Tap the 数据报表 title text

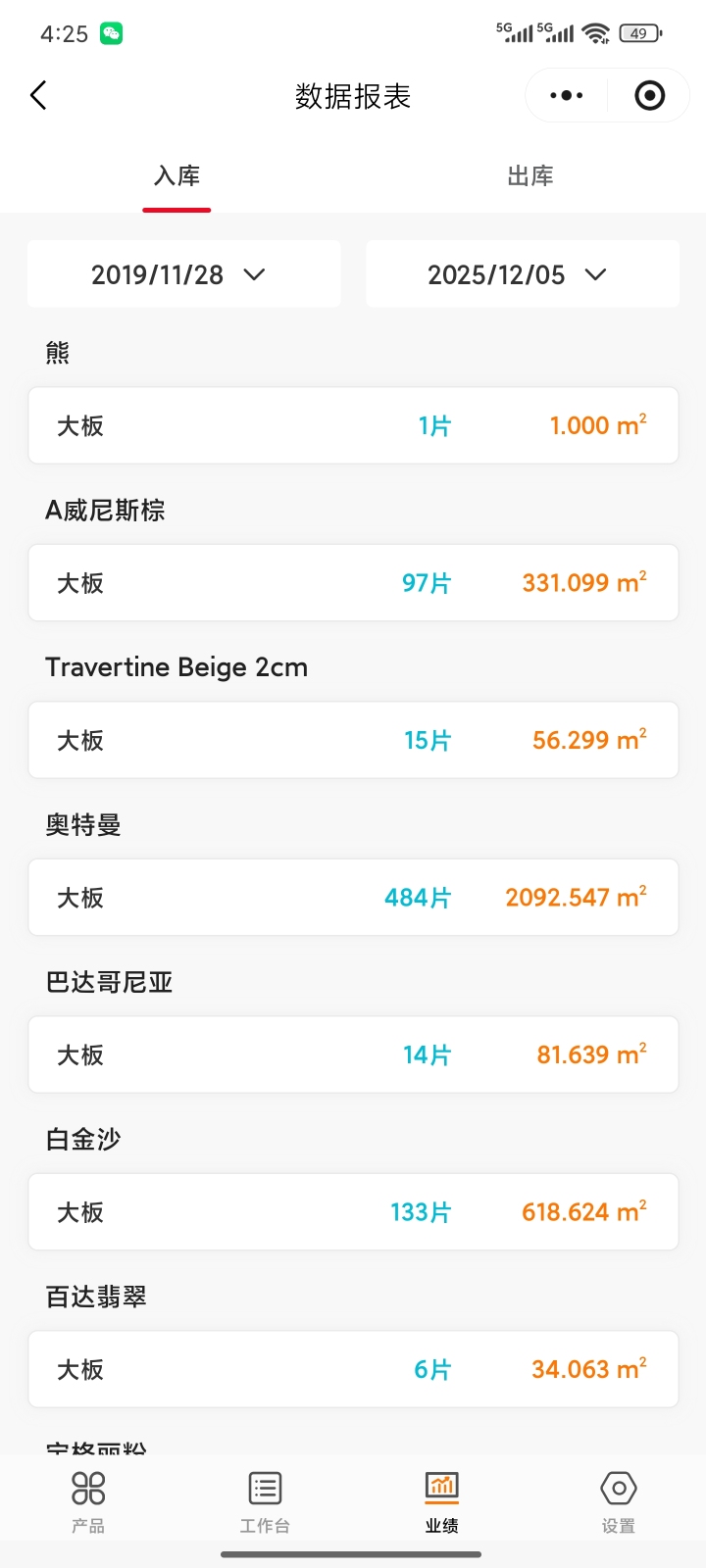(x=353, y=95)
